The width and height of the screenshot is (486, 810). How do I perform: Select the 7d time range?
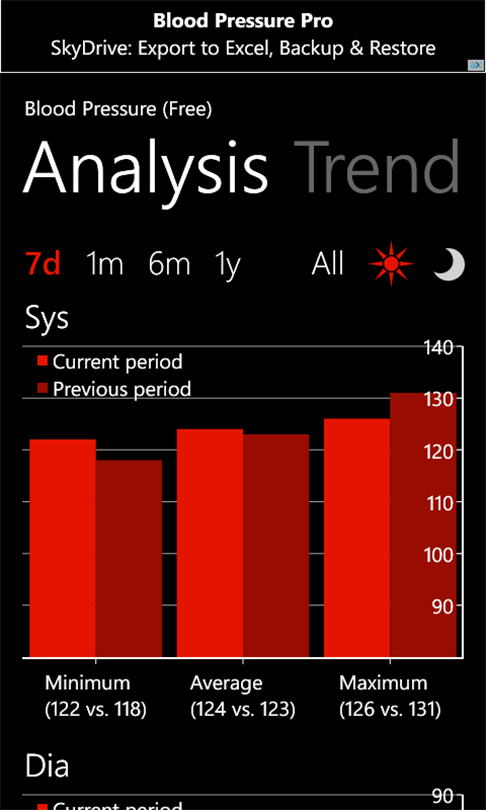[43, 264]
